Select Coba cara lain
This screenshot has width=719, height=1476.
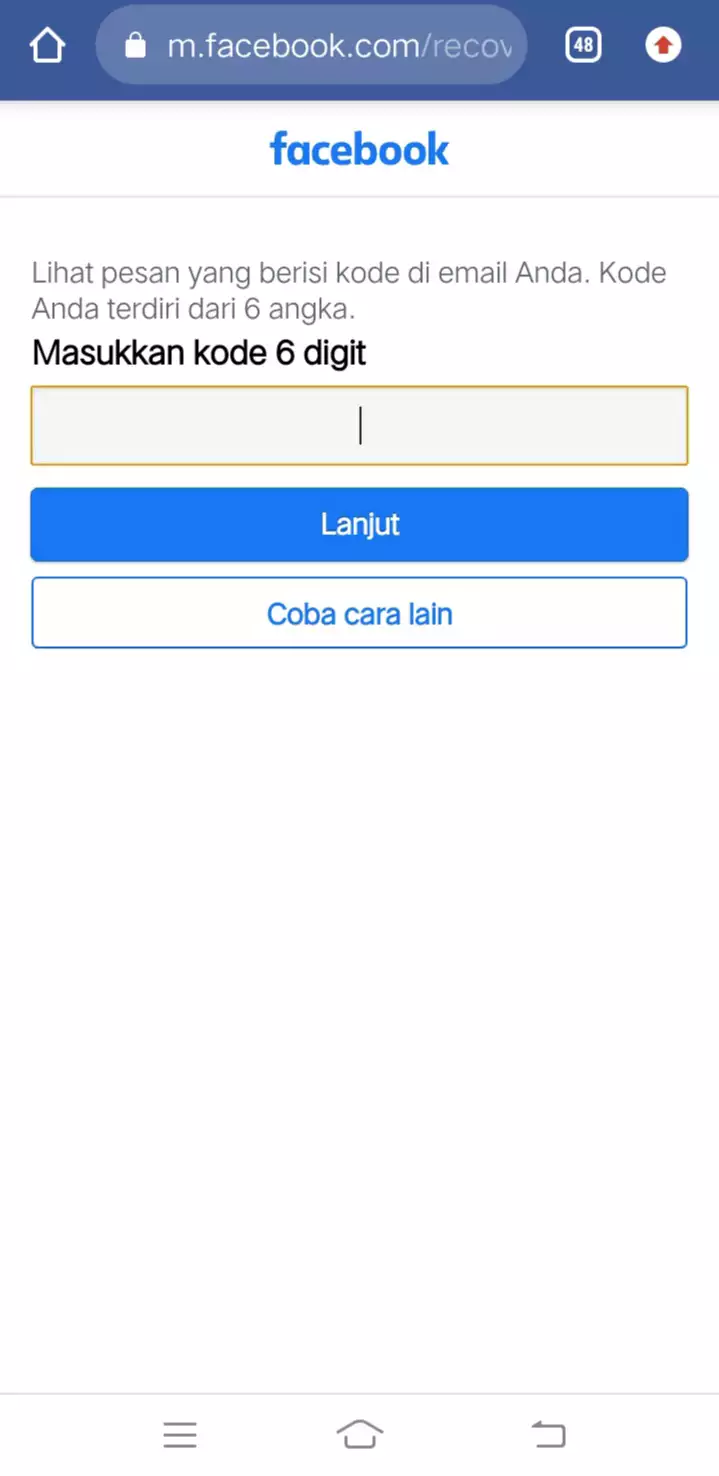click(x=359, y=613)
